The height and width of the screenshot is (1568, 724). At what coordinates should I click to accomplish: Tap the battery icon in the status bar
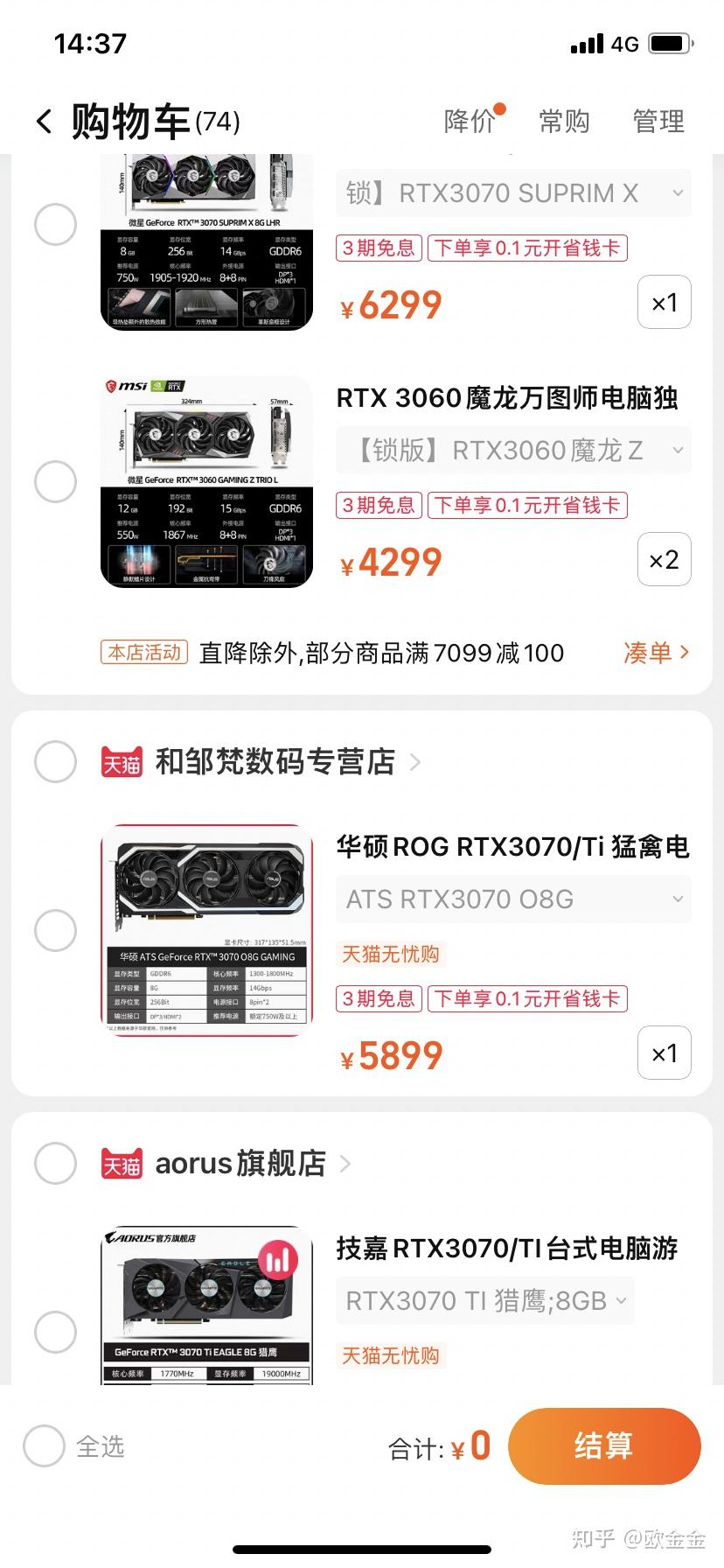[667, 43]
